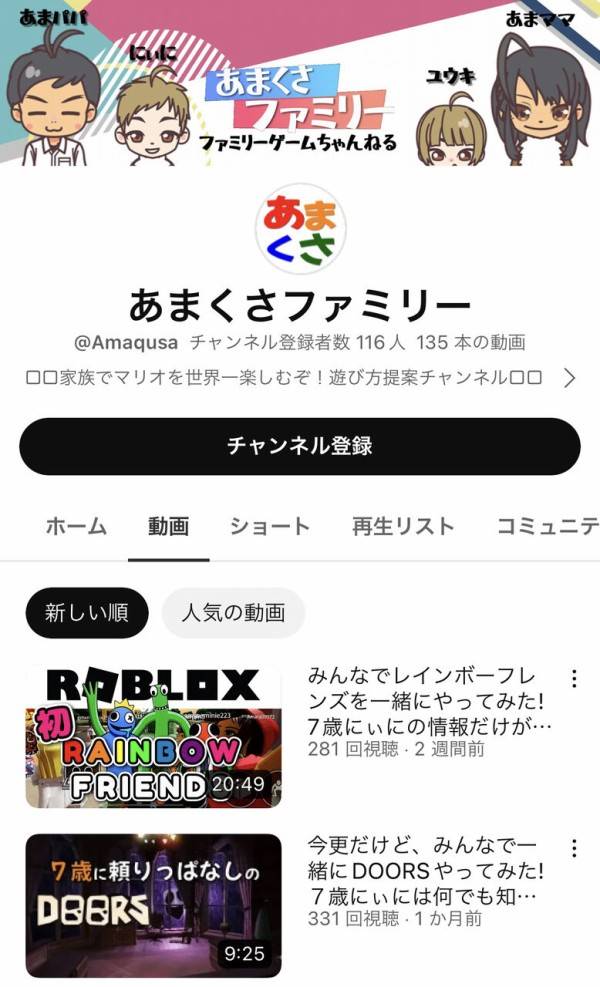Screen dimensions: 600x987
Task: Open options menu for the DOORS video
Action: pos(574,849)
